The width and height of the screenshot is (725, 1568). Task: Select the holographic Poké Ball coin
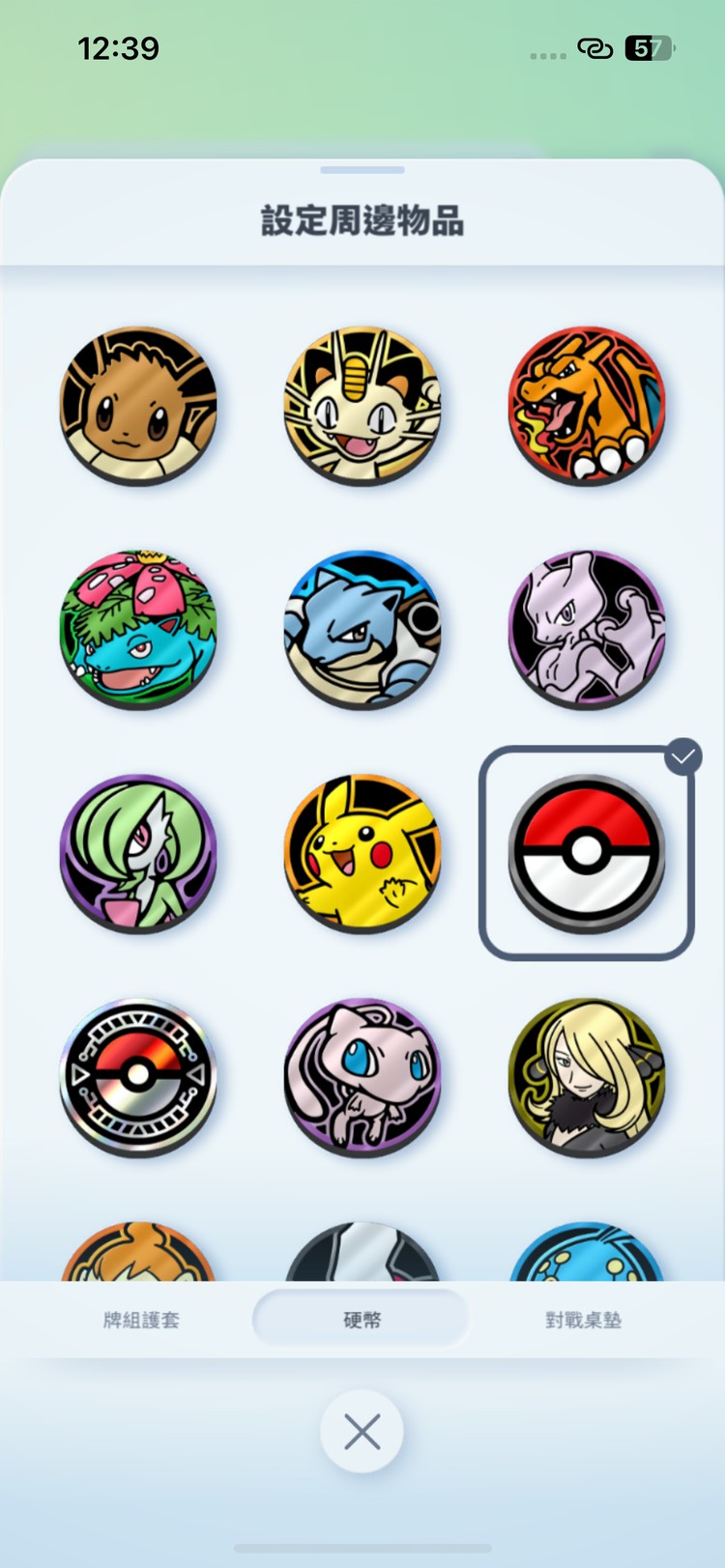(x=138, y=1077)
